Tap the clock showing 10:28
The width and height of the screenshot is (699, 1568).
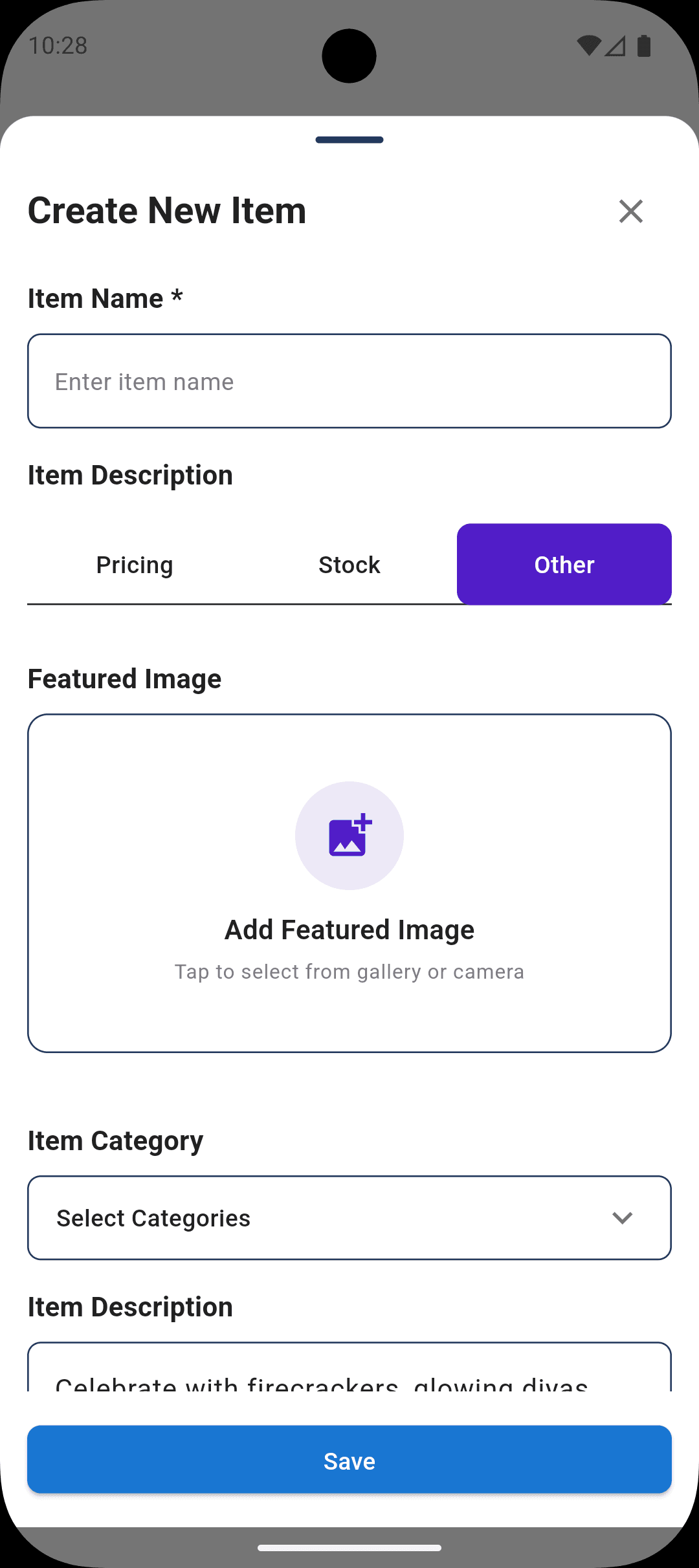coord(58,45)
